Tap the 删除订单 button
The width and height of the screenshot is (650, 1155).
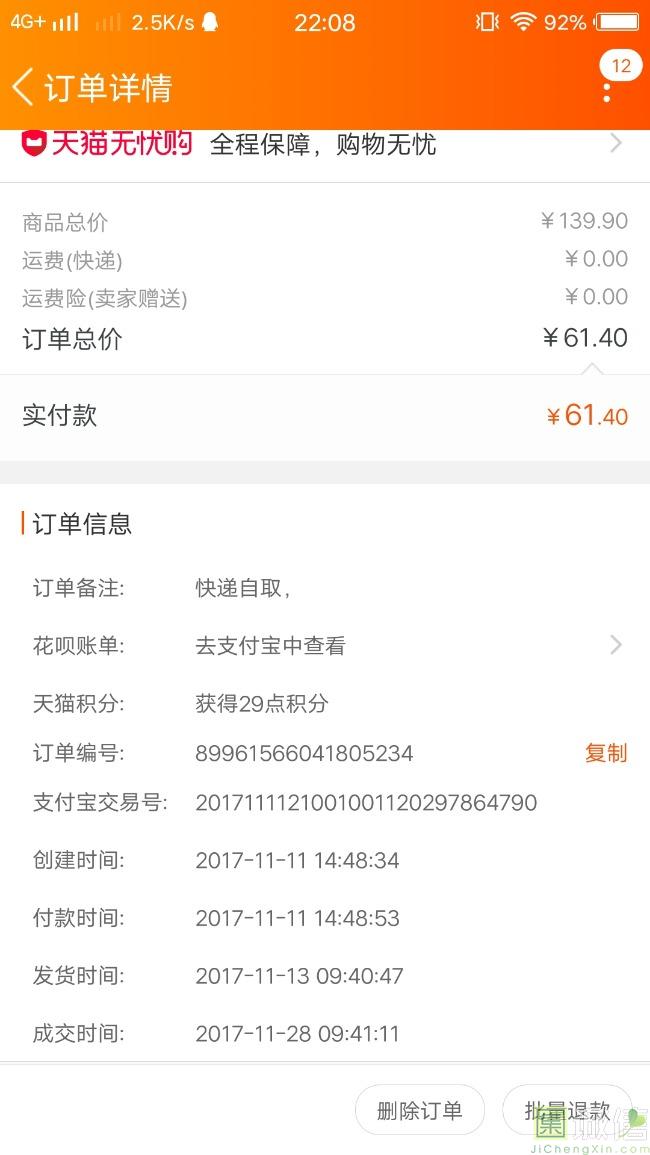point(419,1109)
